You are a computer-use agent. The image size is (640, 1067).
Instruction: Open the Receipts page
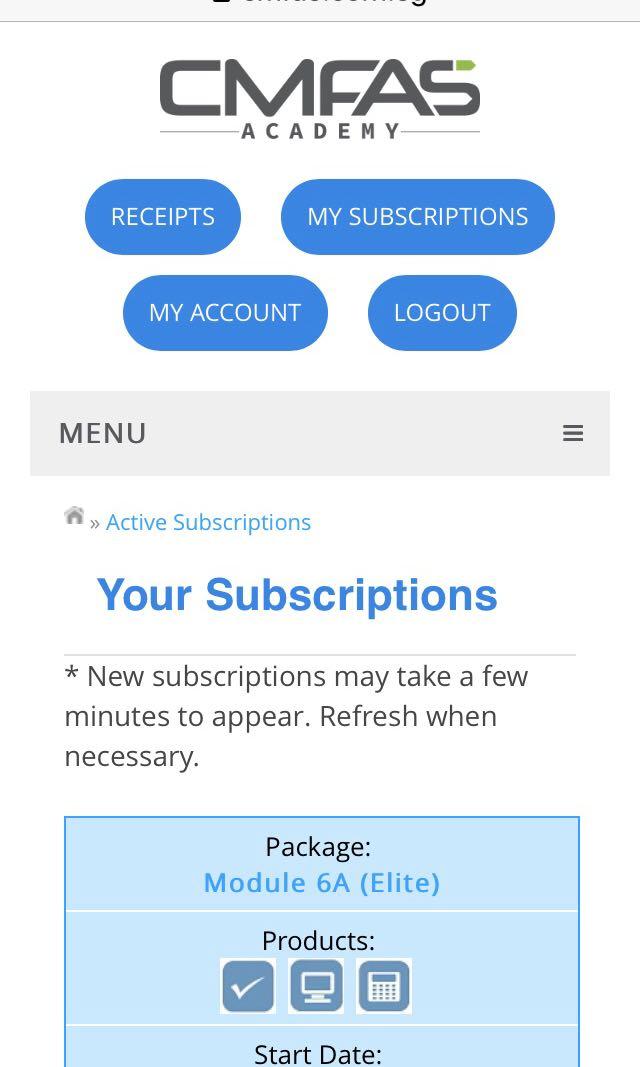[163, 217]
